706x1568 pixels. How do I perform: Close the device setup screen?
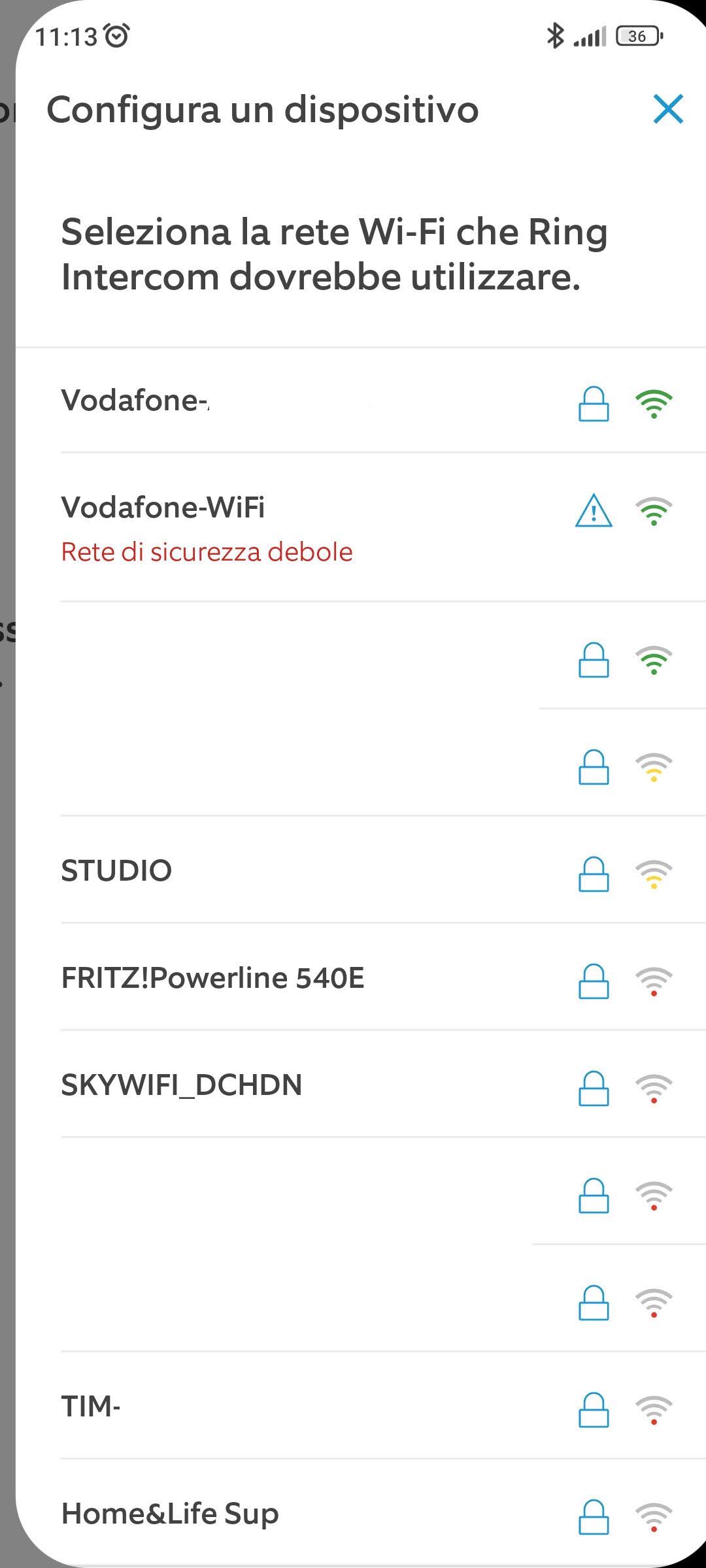(x=667, y=109)
